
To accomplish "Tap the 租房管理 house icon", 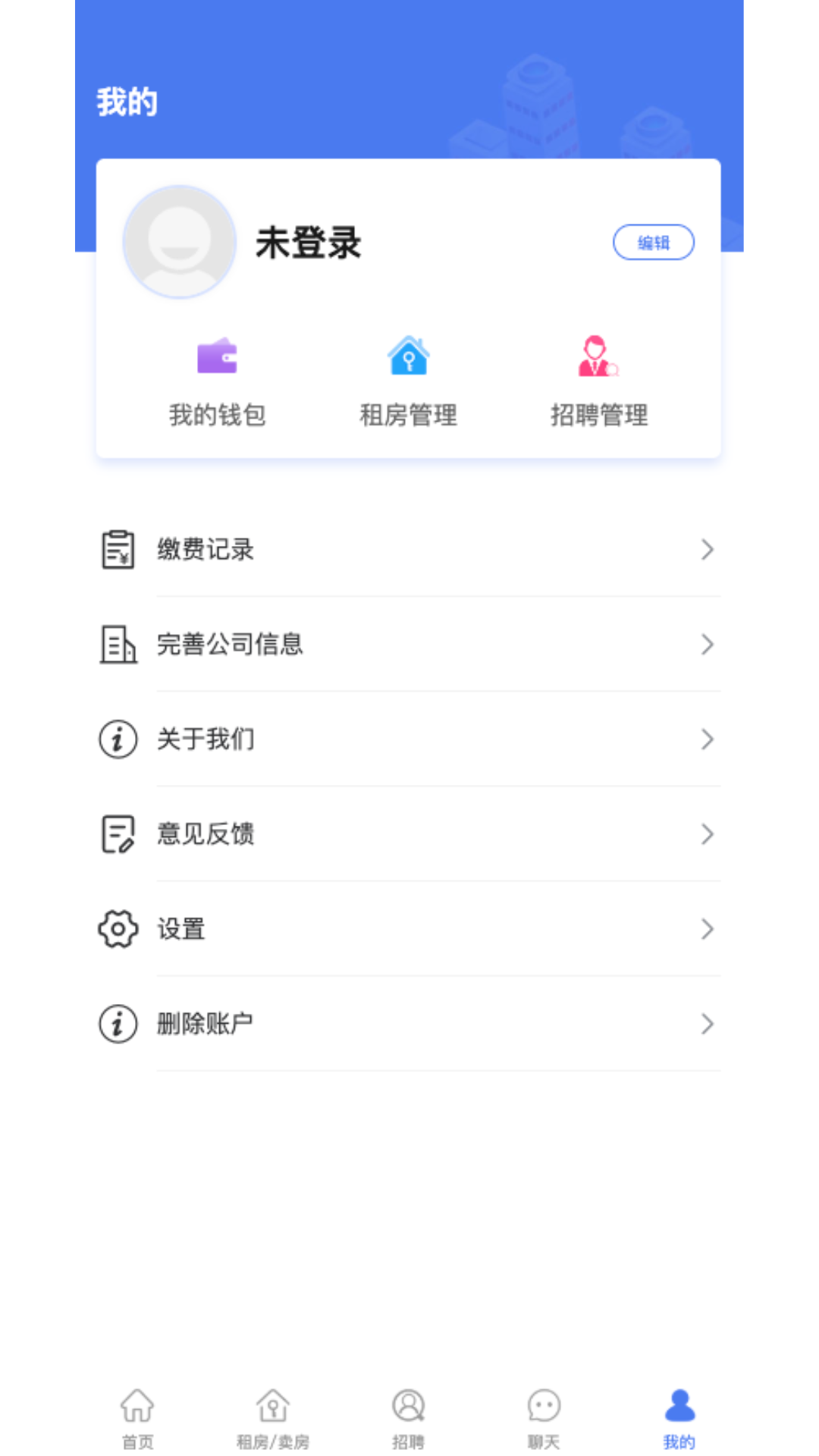I will pyautogui.click(x=408, y=356).
